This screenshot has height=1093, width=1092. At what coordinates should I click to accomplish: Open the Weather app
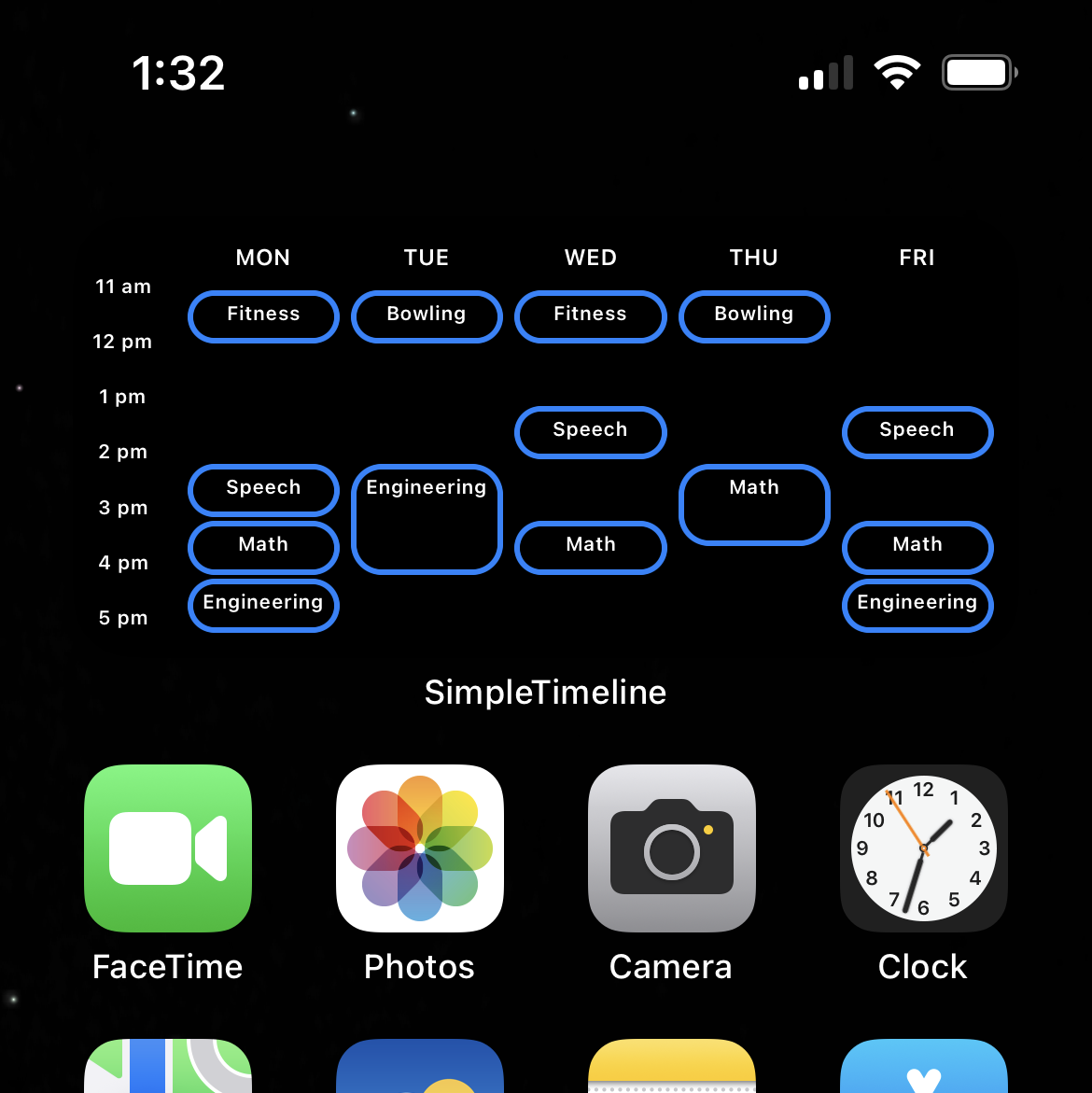click(419, 1073)
